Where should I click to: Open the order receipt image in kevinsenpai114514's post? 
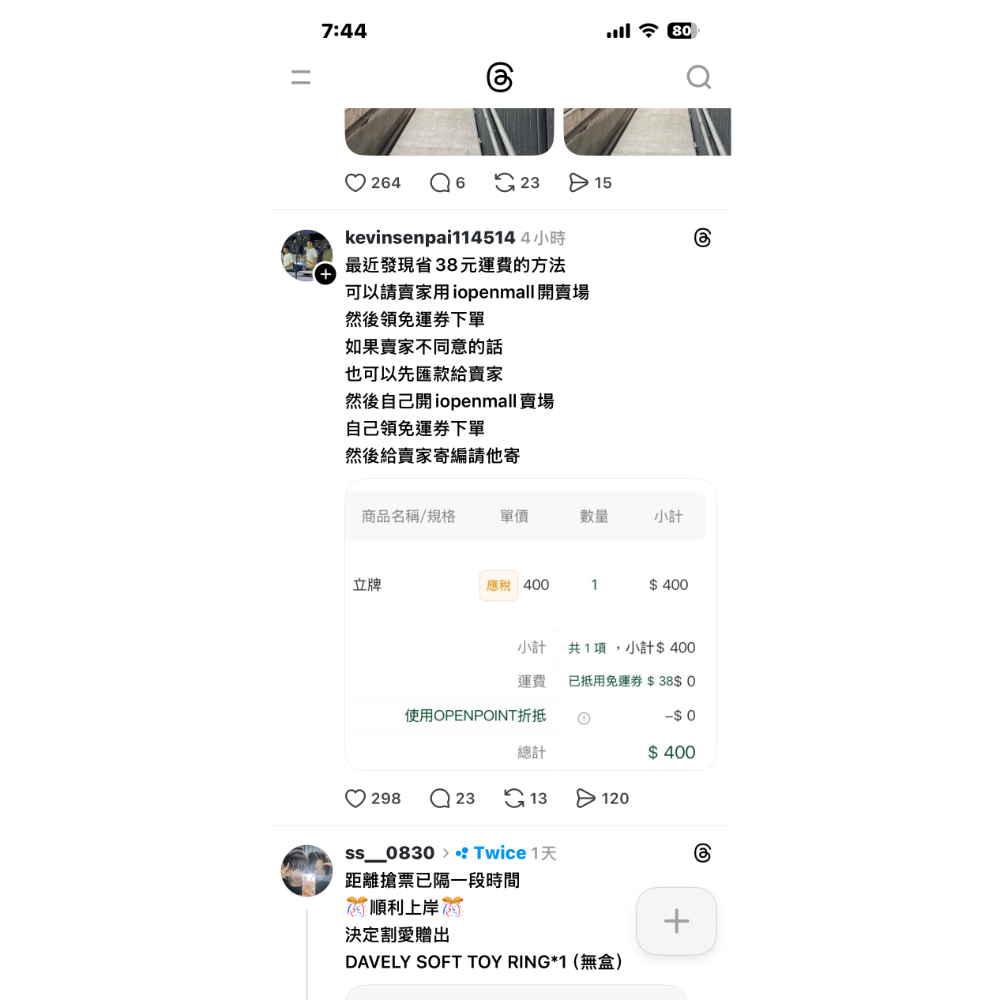pyautogui.click(x=530, y=625)
